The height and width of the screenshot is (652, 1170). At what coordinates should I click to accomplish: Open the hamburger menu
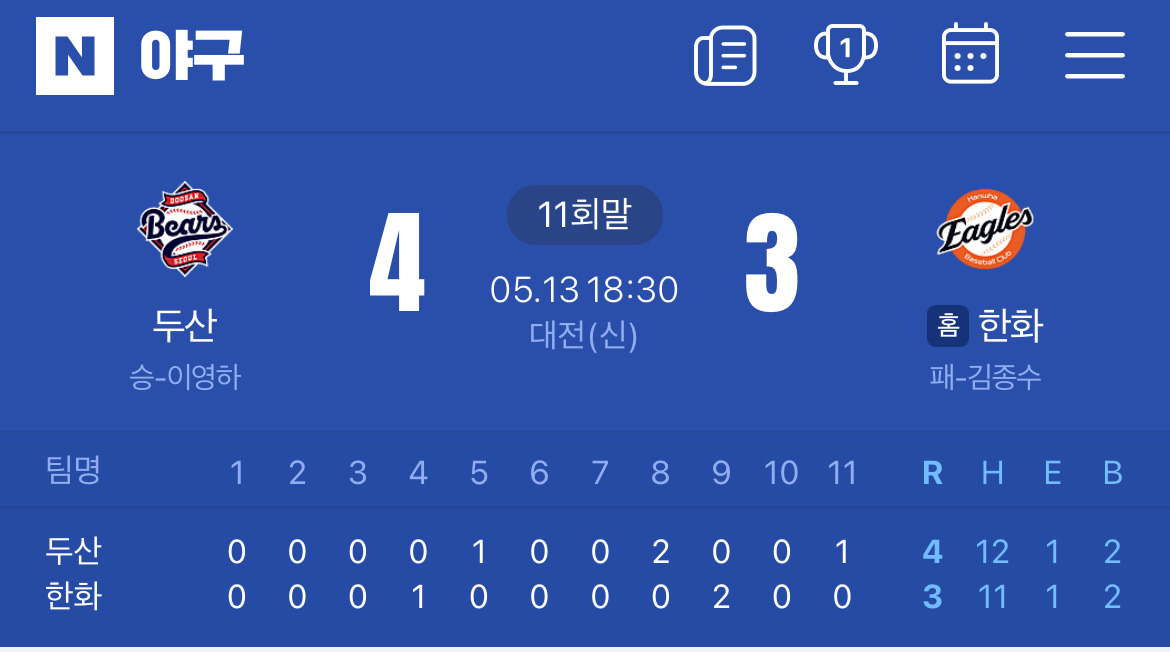1095,56
